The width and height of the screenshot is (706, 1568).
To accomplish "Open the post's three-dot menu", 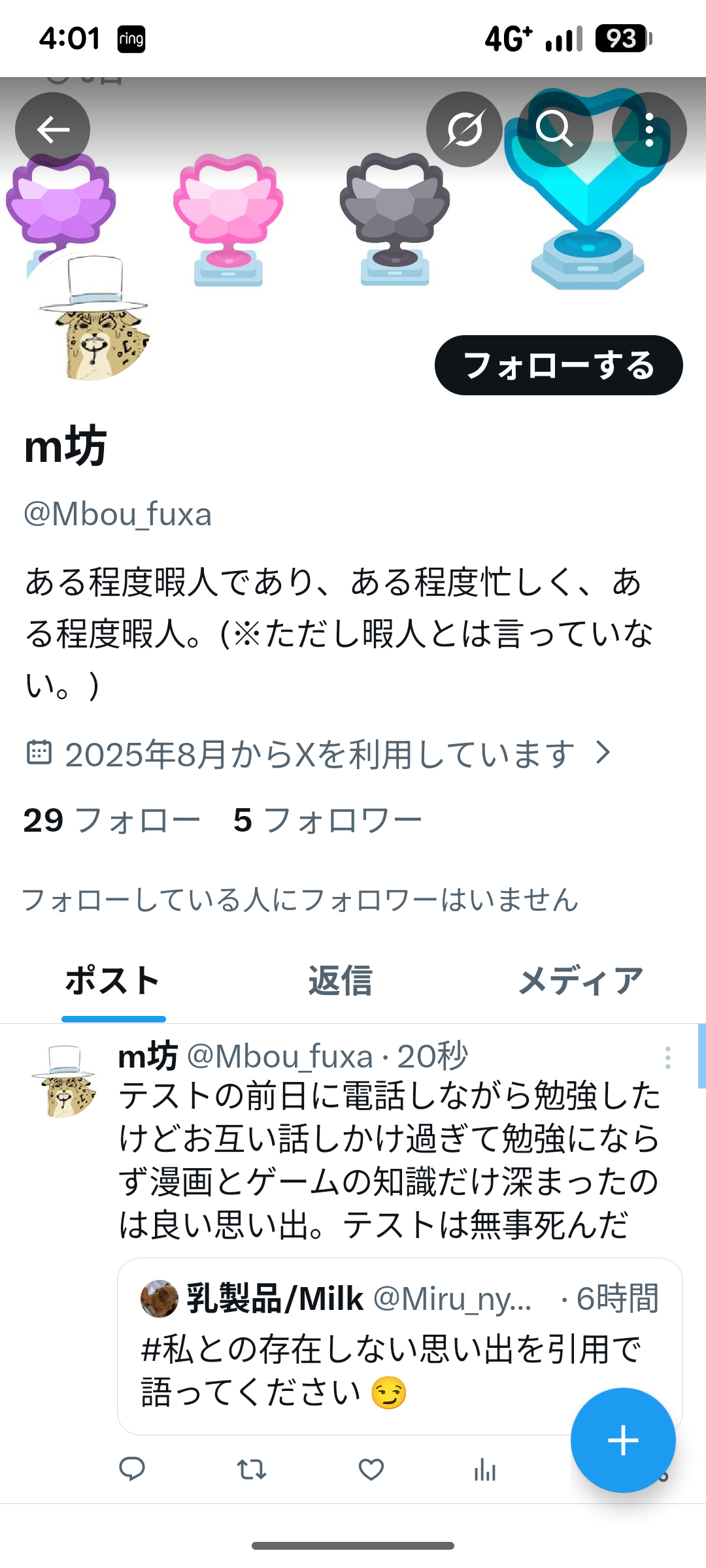I will pyautogui.click(x=667, y=1057).
